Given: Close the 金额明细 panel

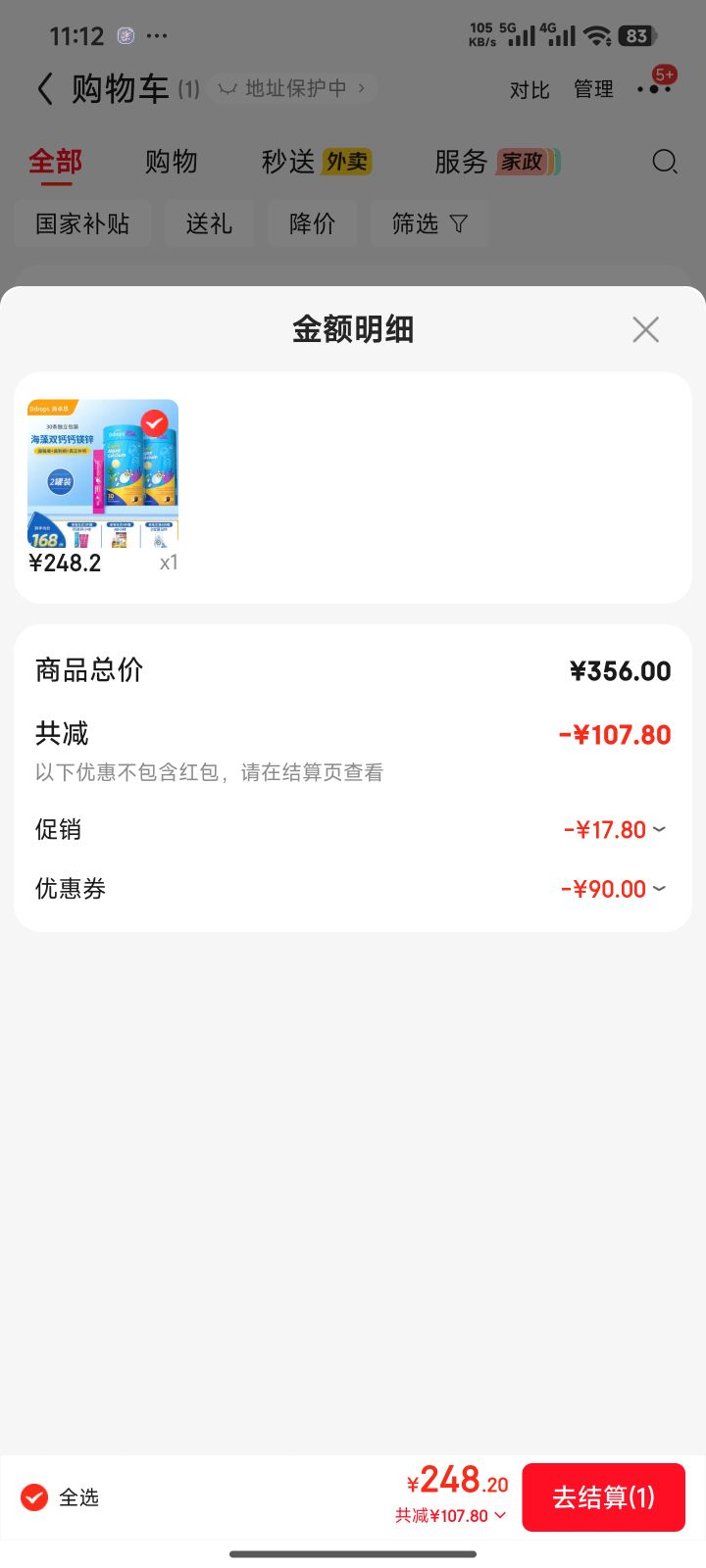Looking at the screenshot, I should (x=645, y=329).
